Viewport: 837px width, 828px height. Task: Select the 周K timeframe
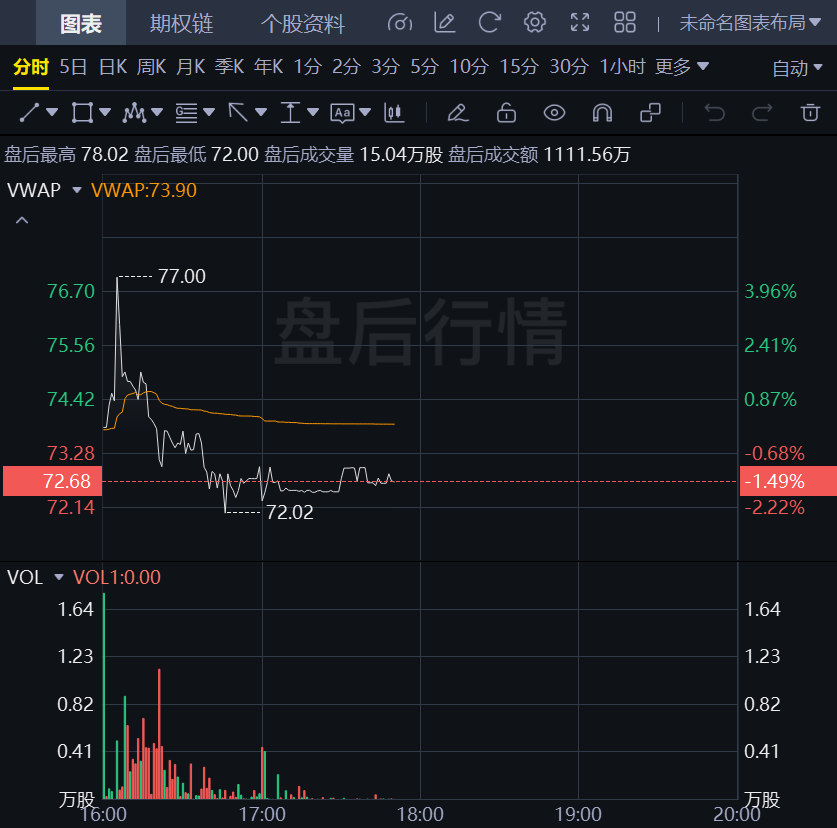coord(151,67)
